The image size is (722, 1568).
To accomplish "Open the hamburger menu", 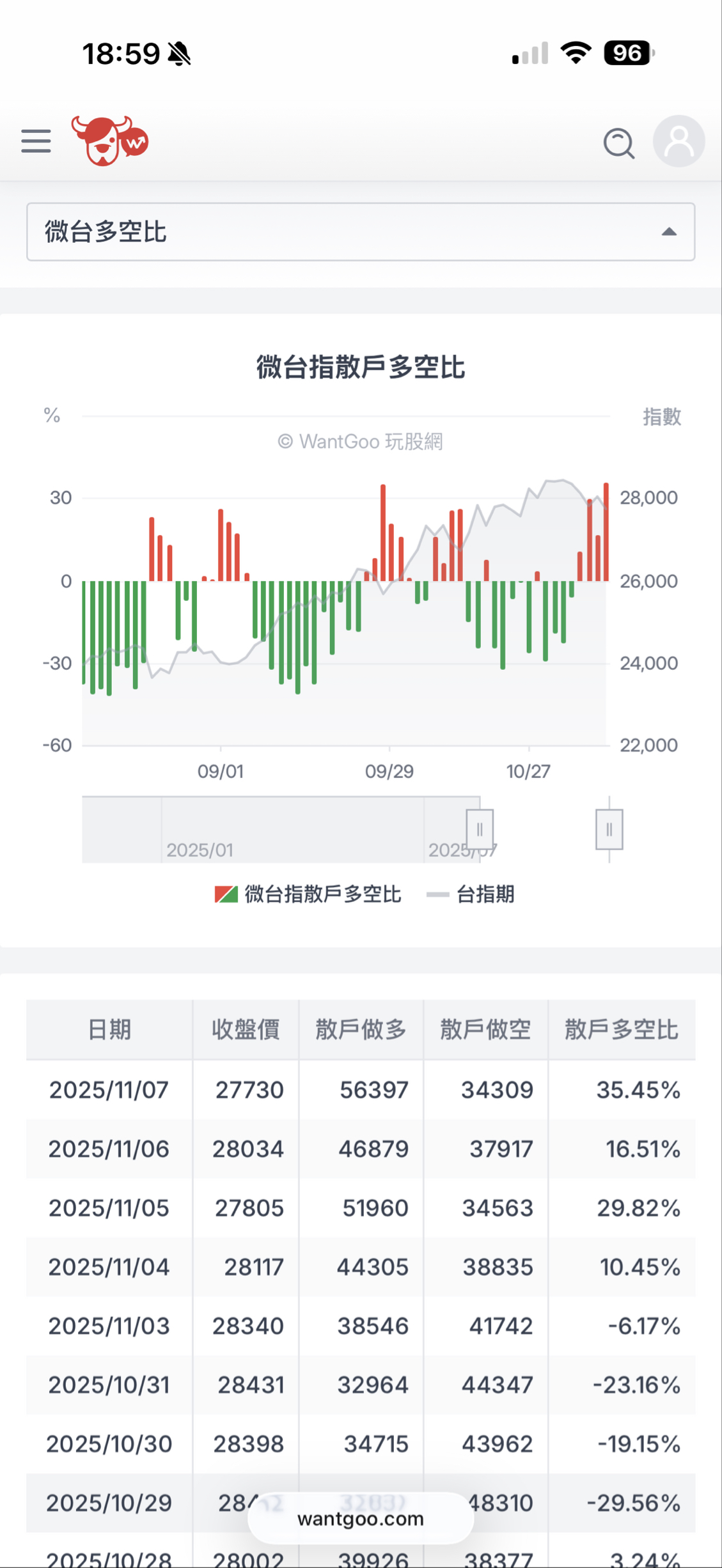I will click(36, 141).
